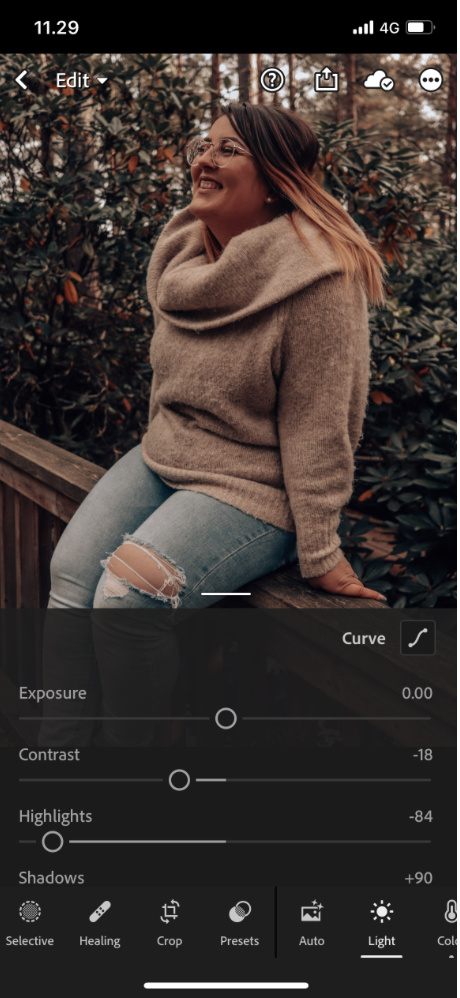Image resolution: width=460 pixels, height=998 pixels.
Task: Check cloud sync status
Action: (378, 81)
